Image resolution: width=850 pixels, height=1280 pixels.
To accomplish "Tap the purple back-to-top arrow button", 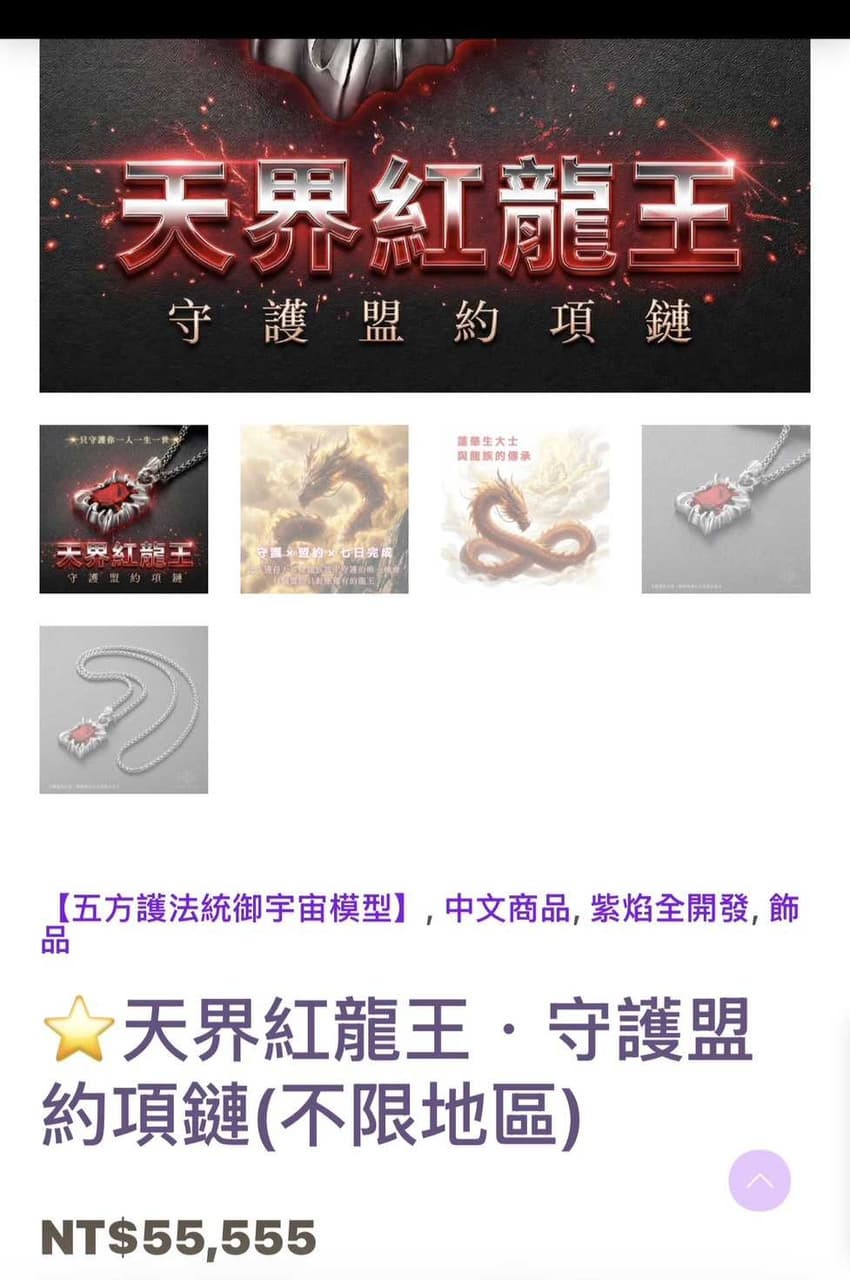I will pos(760,1181).
